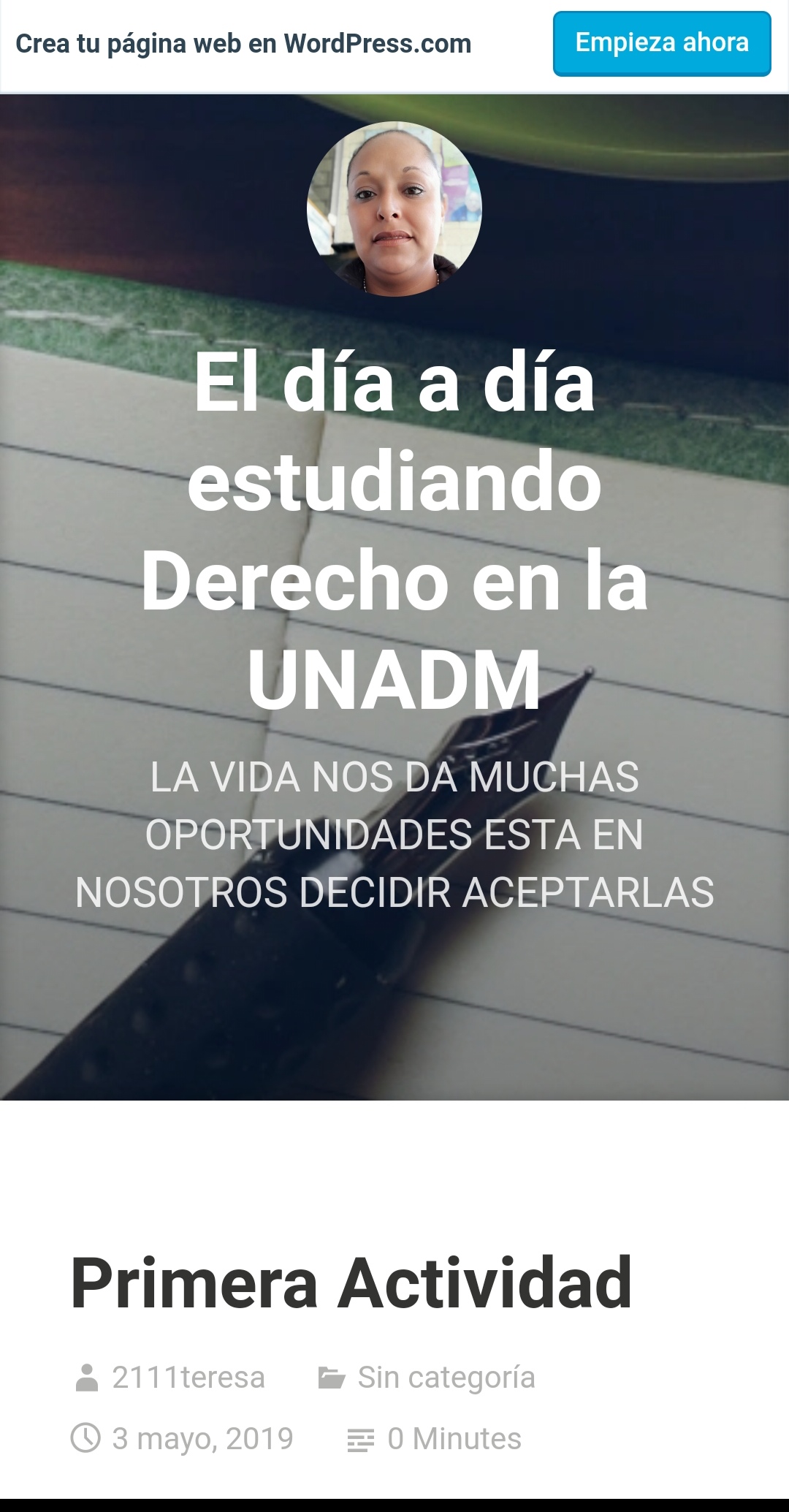Tap the Empieza ahora button
The image size is (789, 1512).
661,44
